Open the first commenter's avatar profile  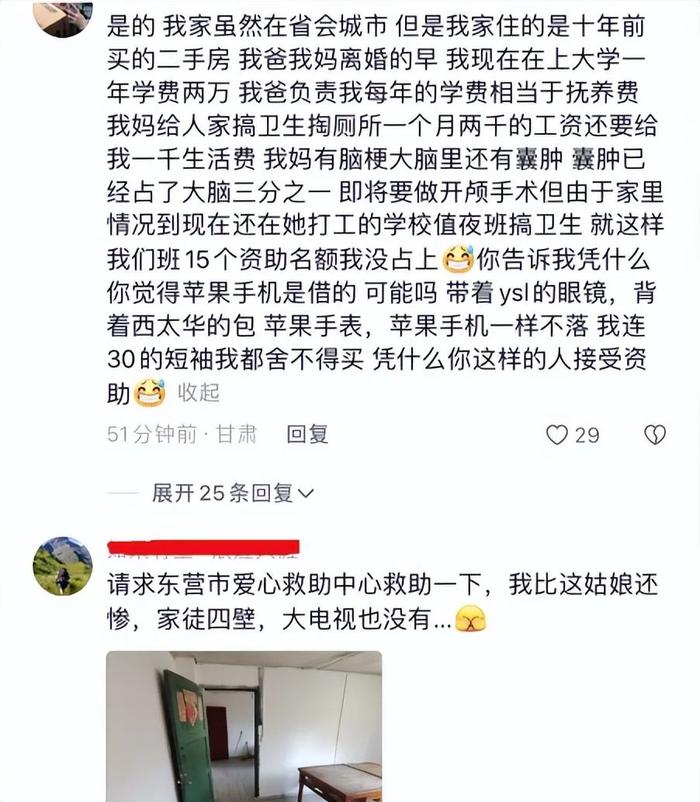pos(62,16)
